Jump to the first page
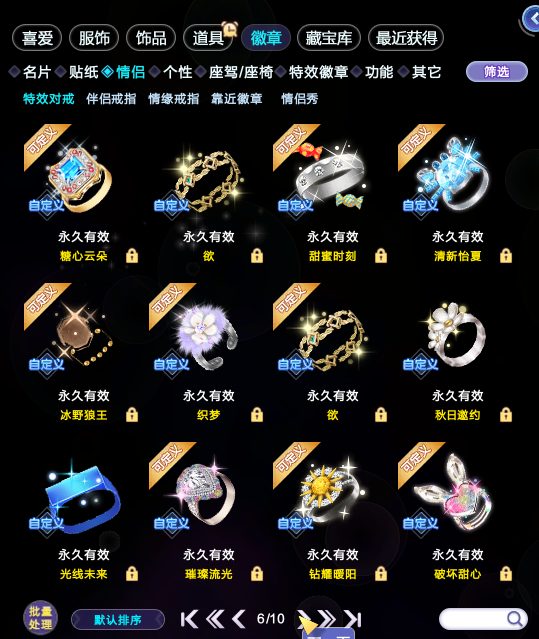Viewport: 539px width, 639px height. pyautogui.click(x=189, y=619)
